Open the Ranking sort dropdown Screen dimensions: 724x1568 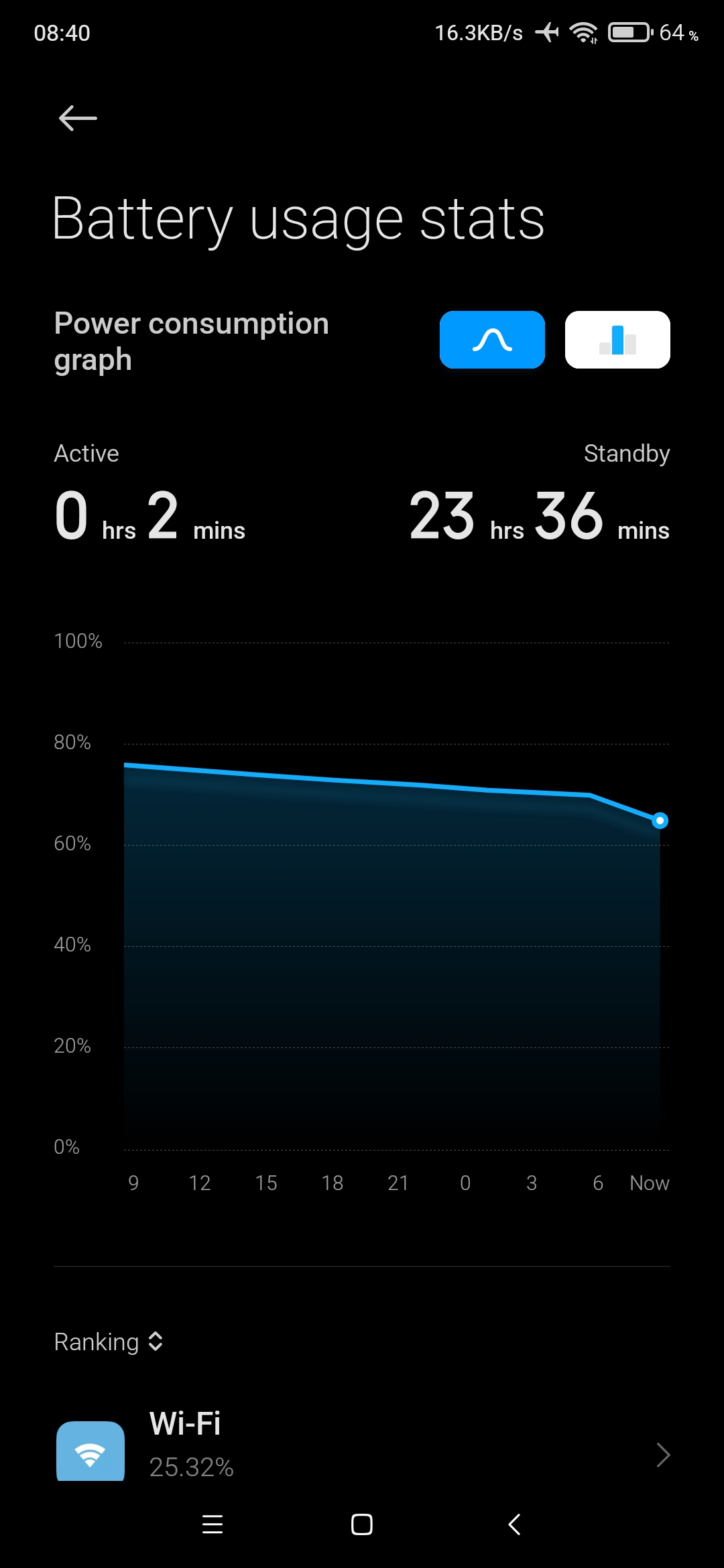(109, 1342)
